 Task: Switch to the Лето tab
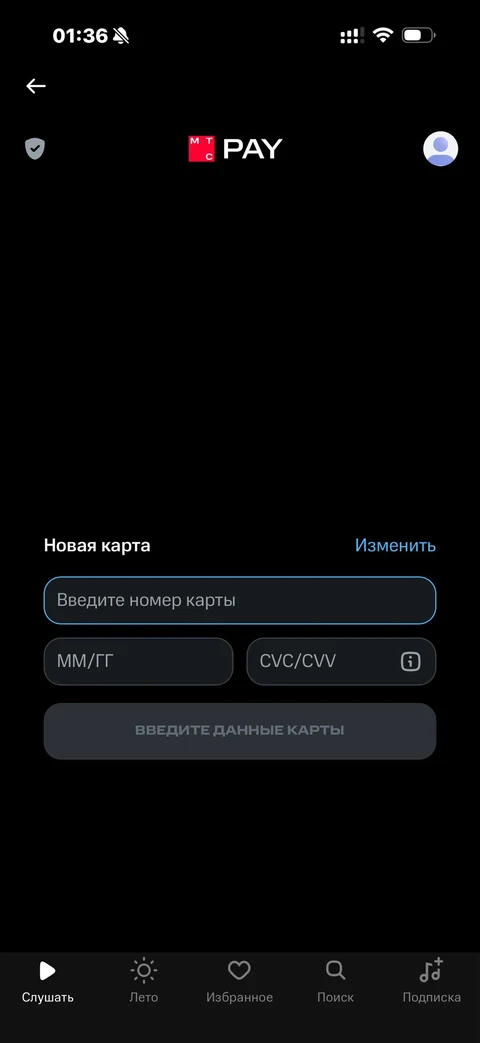click(144, 980)
